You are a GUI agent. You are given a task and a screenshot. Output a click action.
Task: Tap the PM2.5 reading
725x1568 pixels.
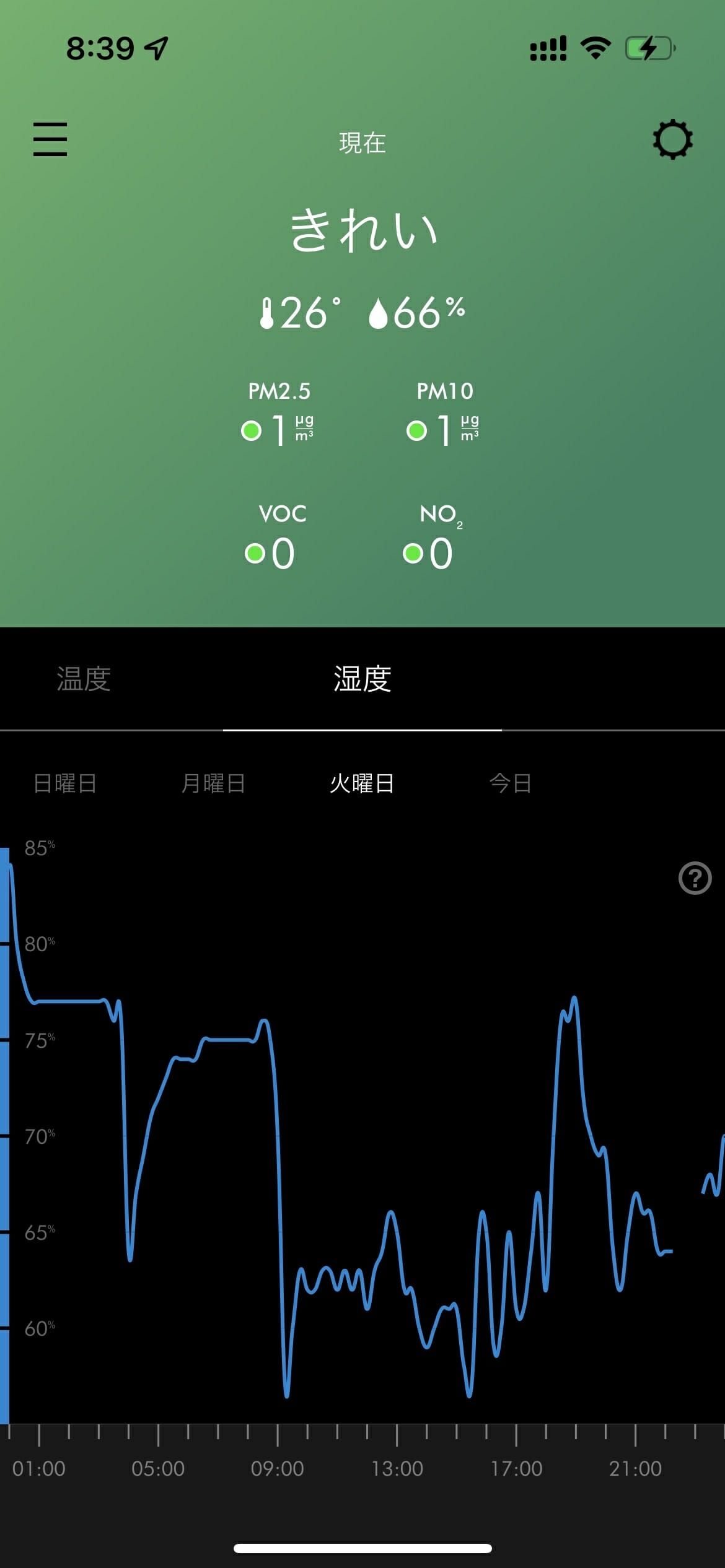279,415
